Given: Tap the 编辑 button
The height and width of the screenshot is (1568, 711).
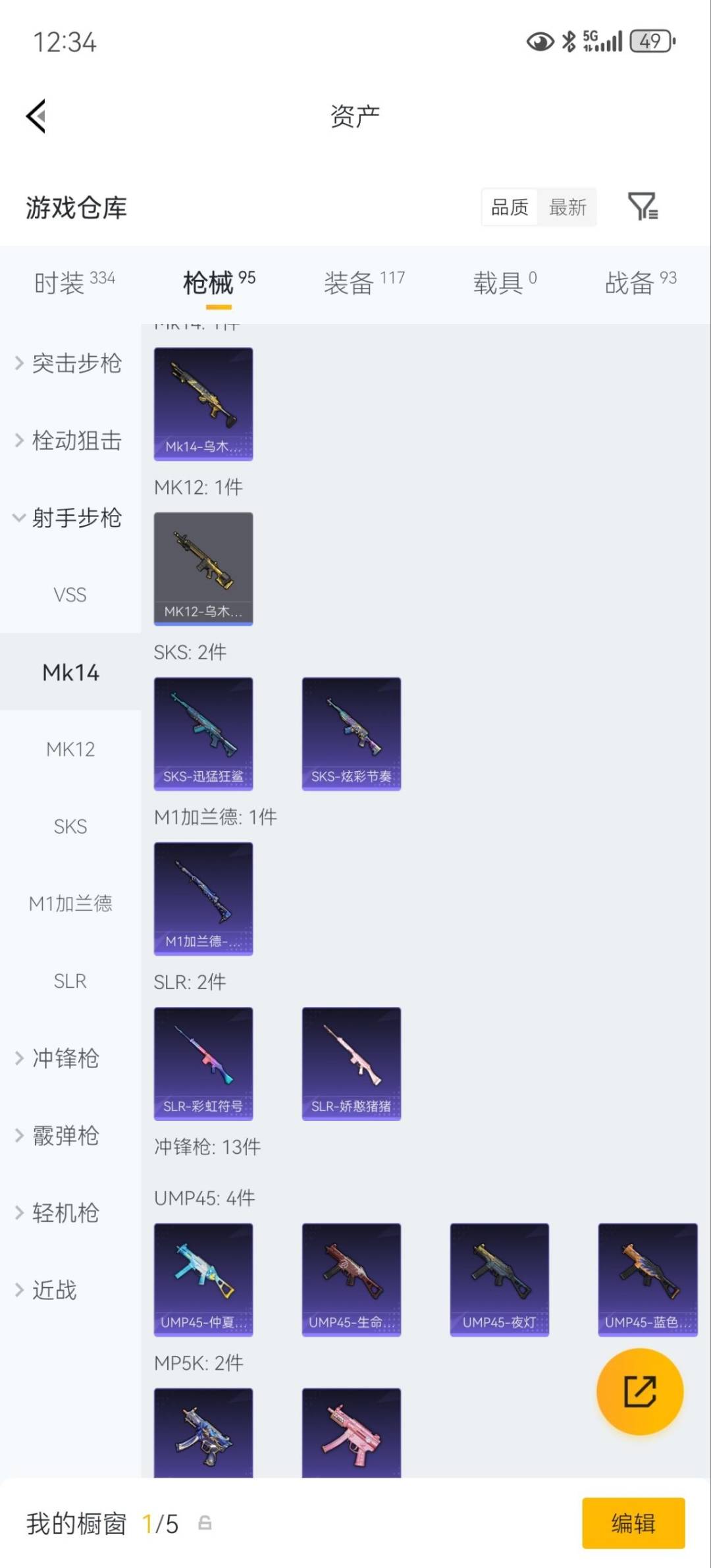Looking at the screenshot, I should (x=633, y=1522).
